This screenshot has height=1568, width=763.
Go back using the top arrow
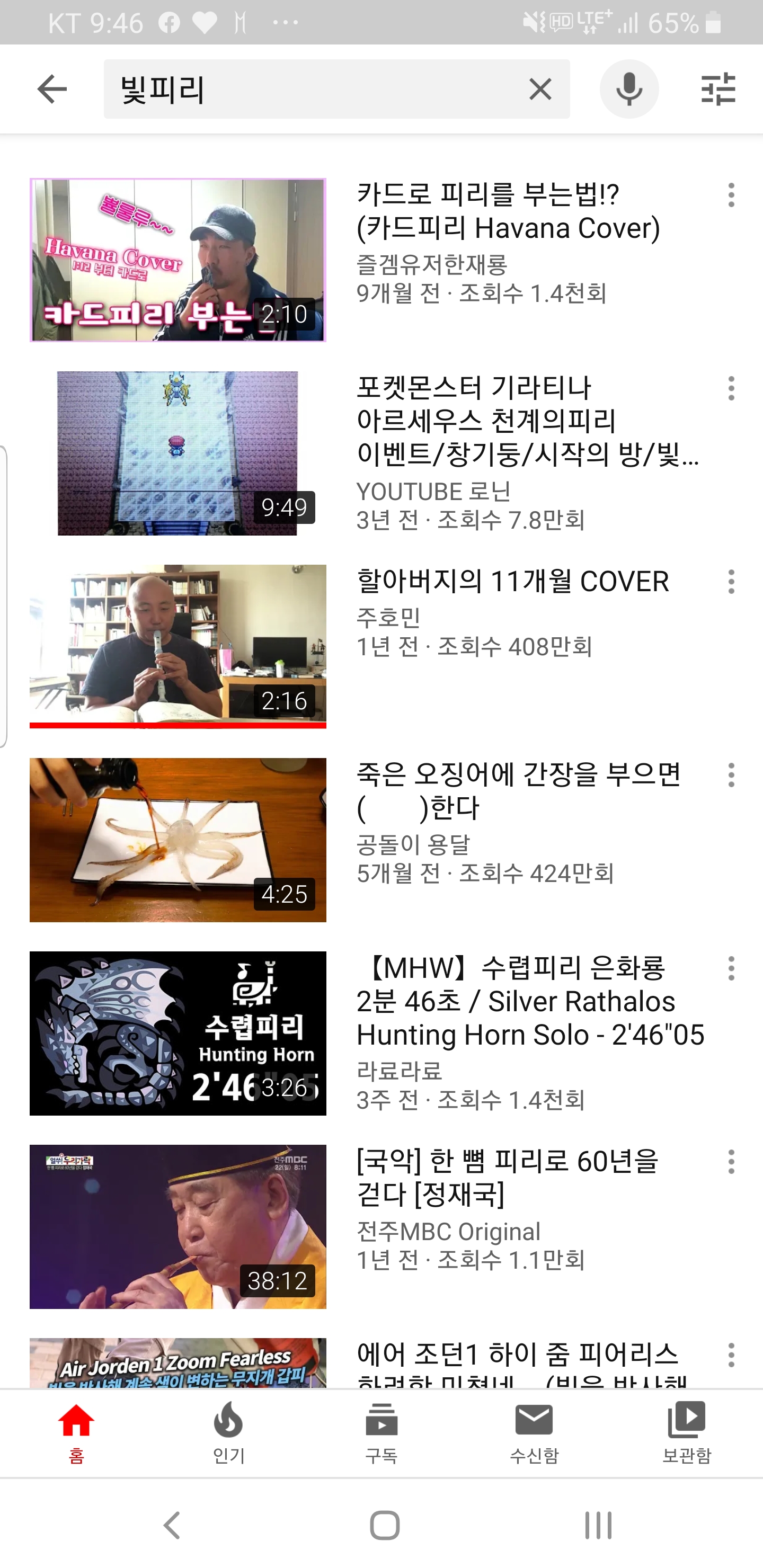52,90
